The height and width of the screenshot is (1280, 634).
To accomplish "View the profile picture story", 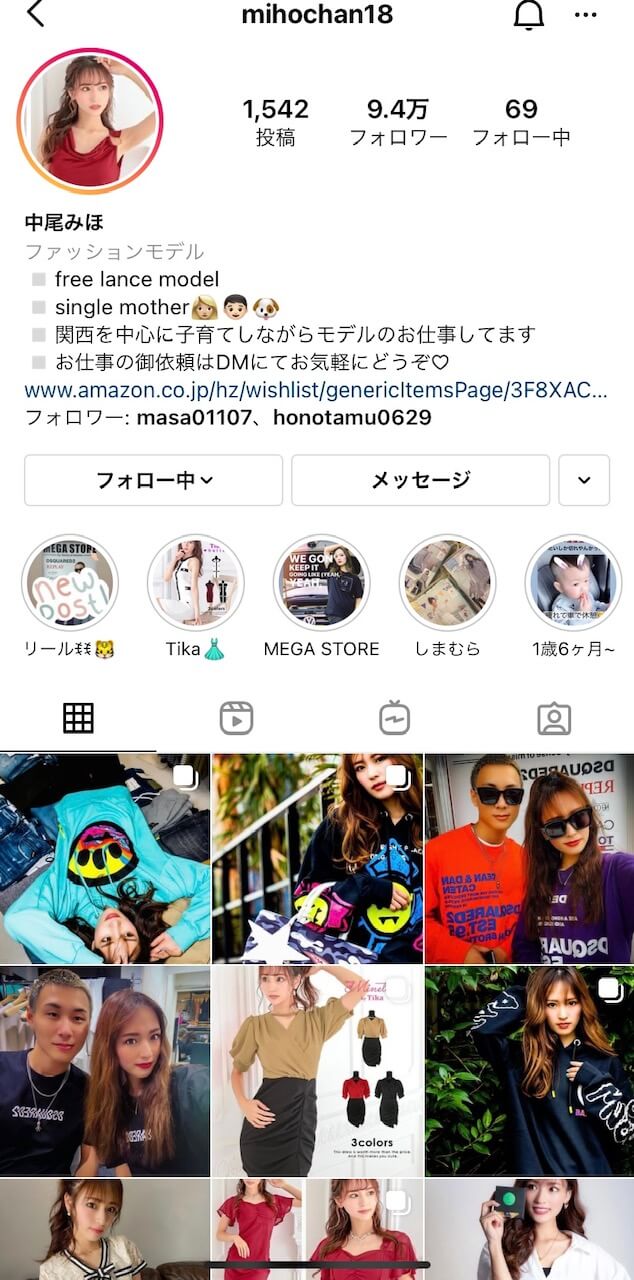I will tap(89, 120).
